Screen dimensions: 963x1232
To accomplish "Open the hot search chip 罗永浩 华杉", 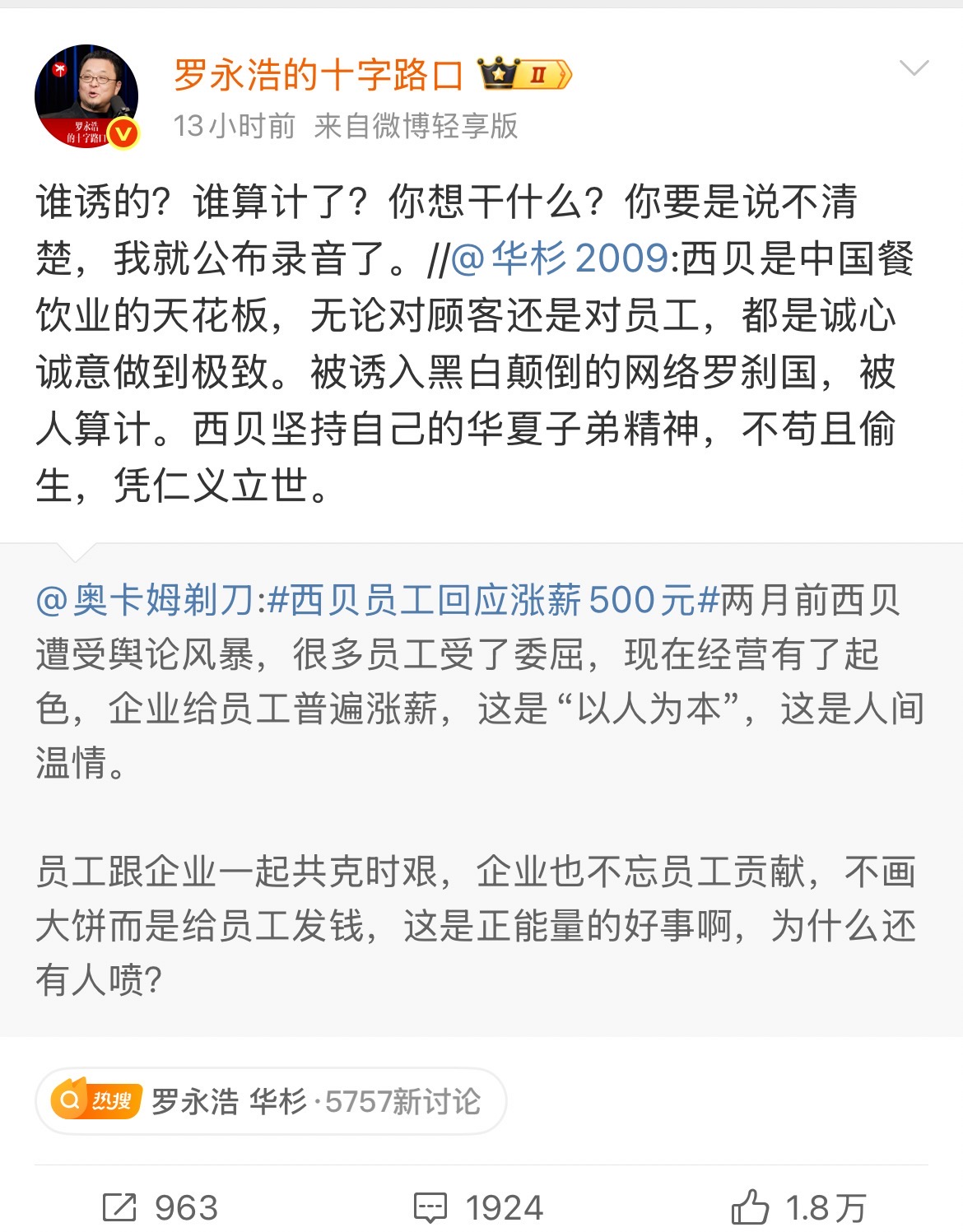I will pyautogui.click(x=272, y=1100).
